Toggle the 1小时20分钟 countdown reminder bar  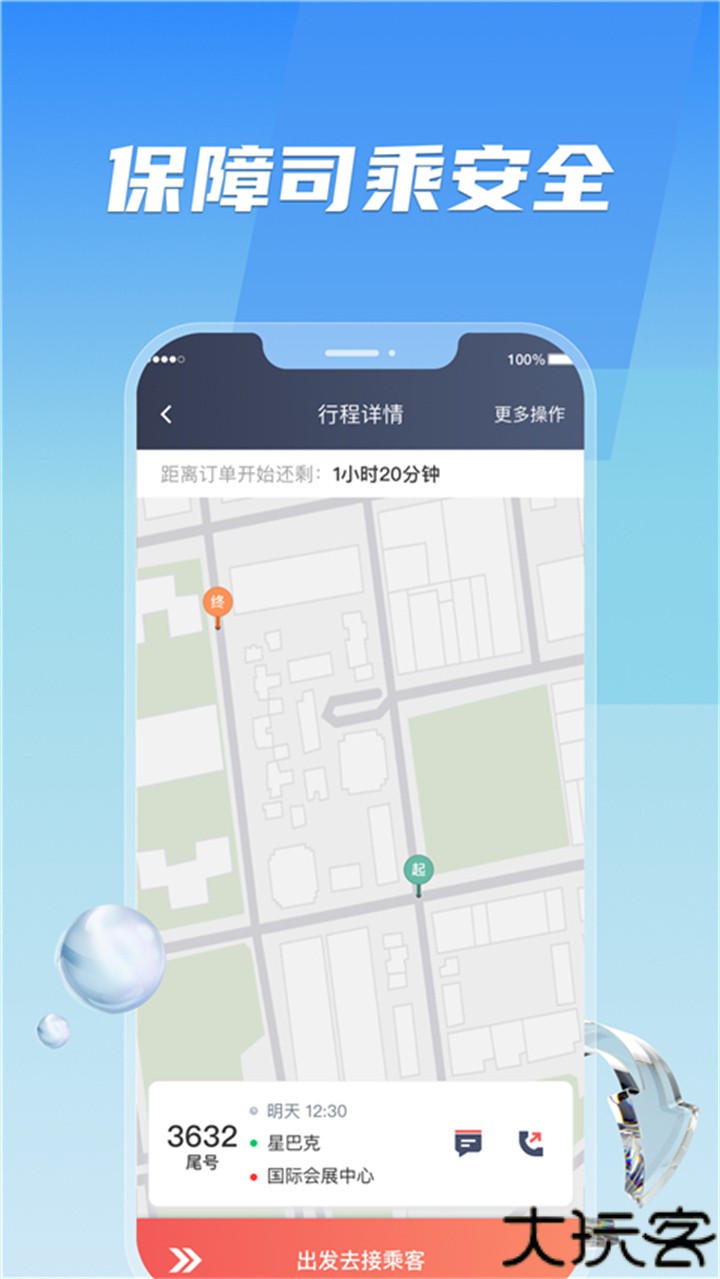(x=362, y=471)
